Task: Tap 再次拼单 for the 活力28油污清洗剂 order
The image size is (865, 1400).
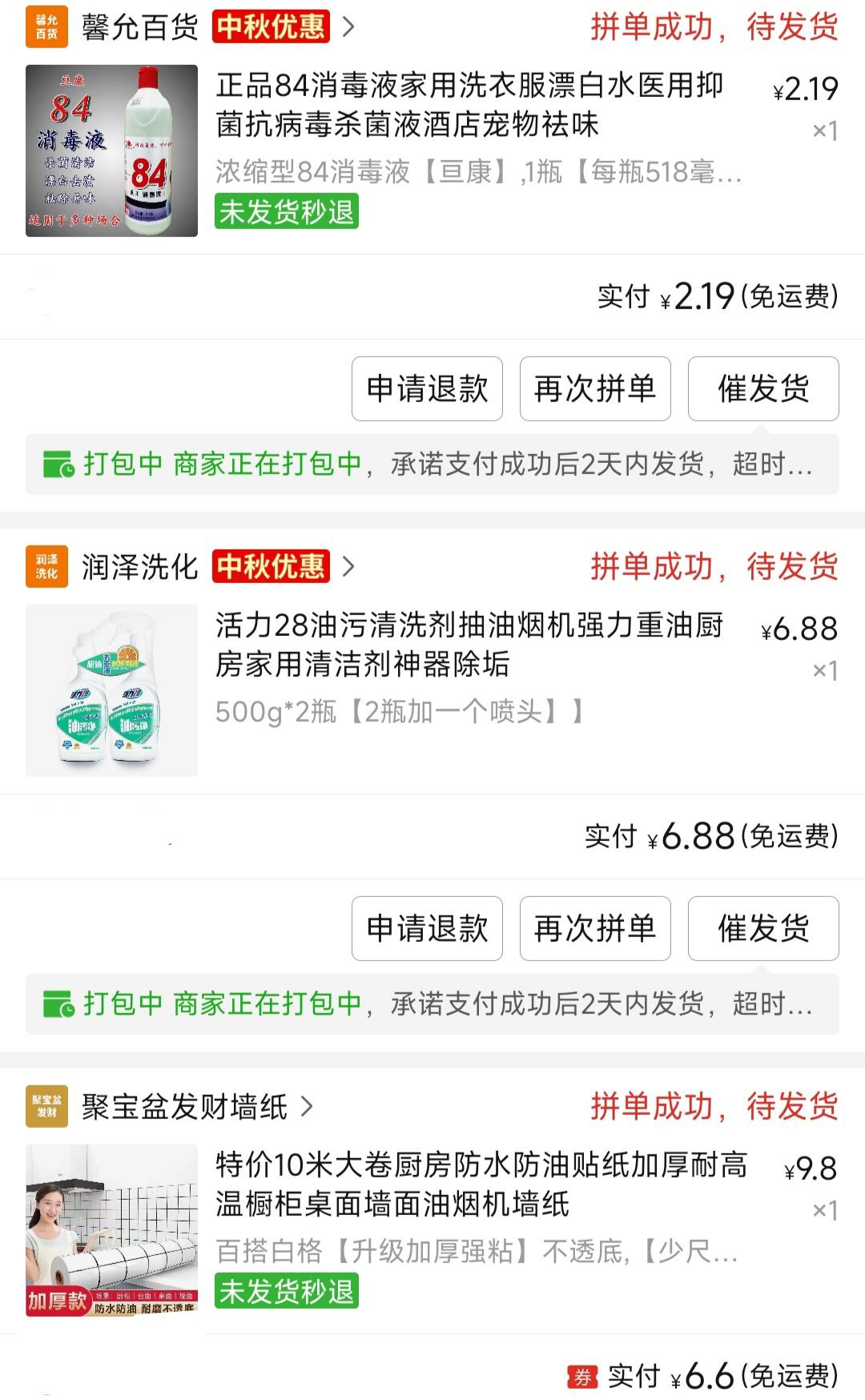Action: click(x=595, y=929)
